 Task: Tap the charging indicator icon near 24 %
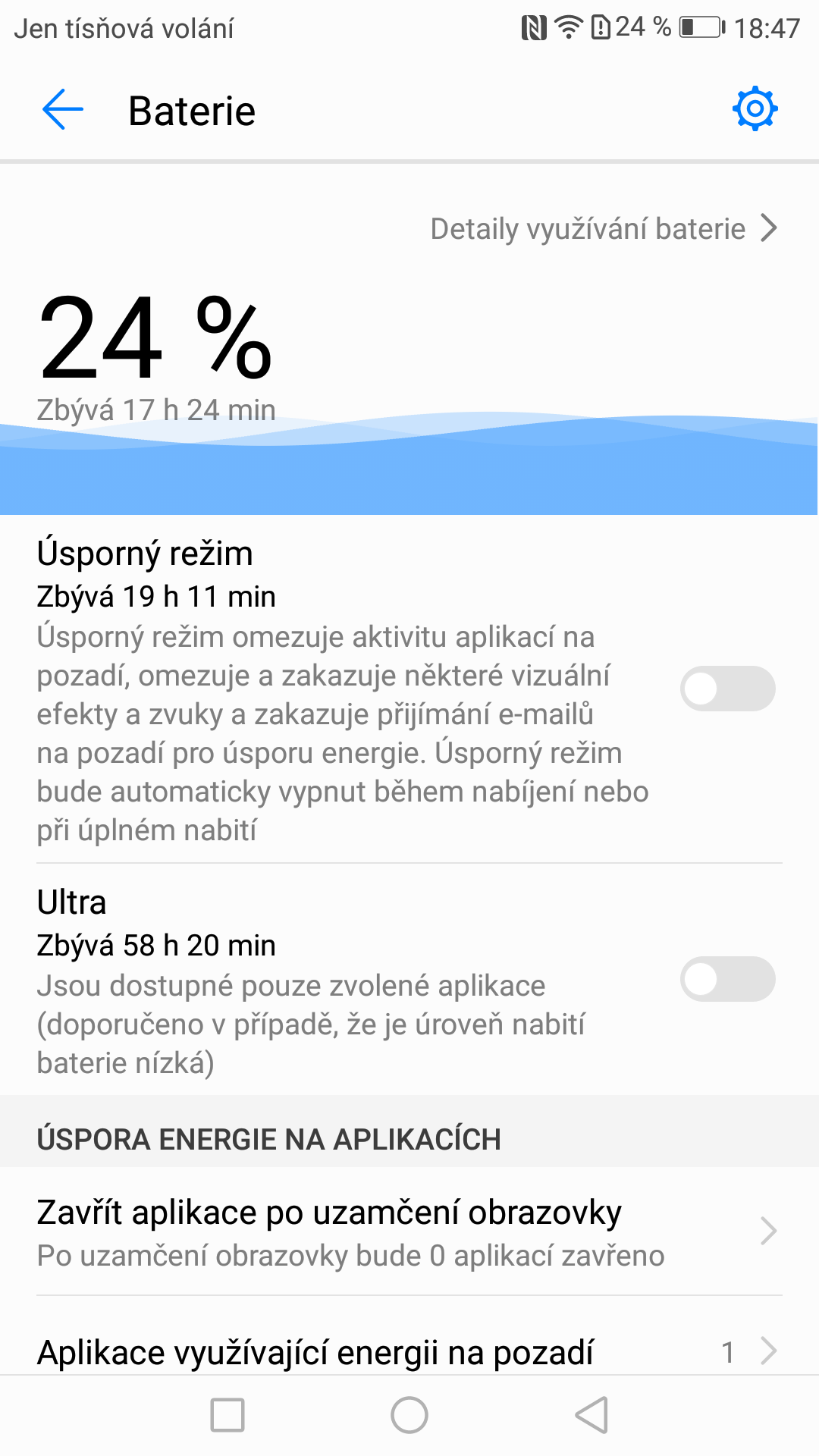[x=601, y=25]
